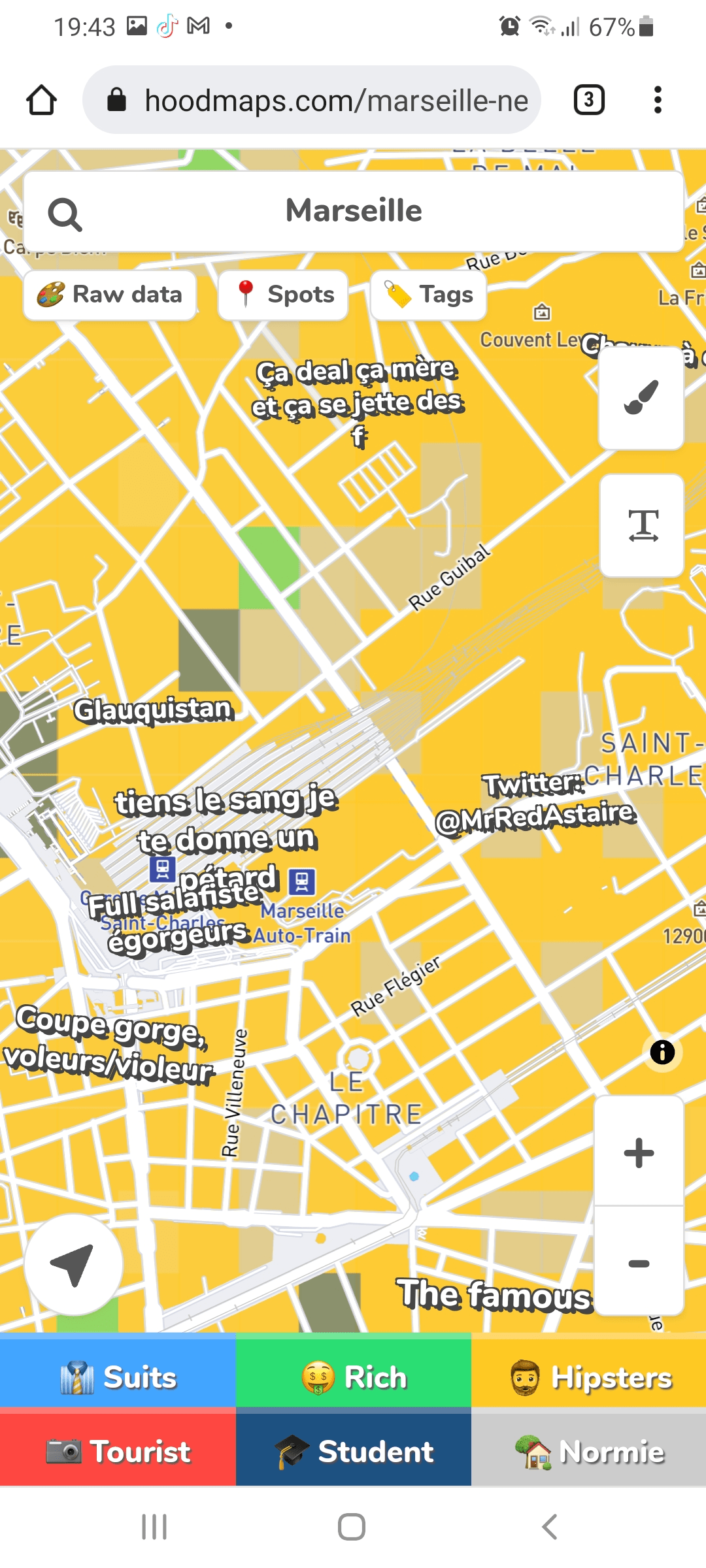
Task: Choose the Normie category
Action: click(x=588, y=1452)
